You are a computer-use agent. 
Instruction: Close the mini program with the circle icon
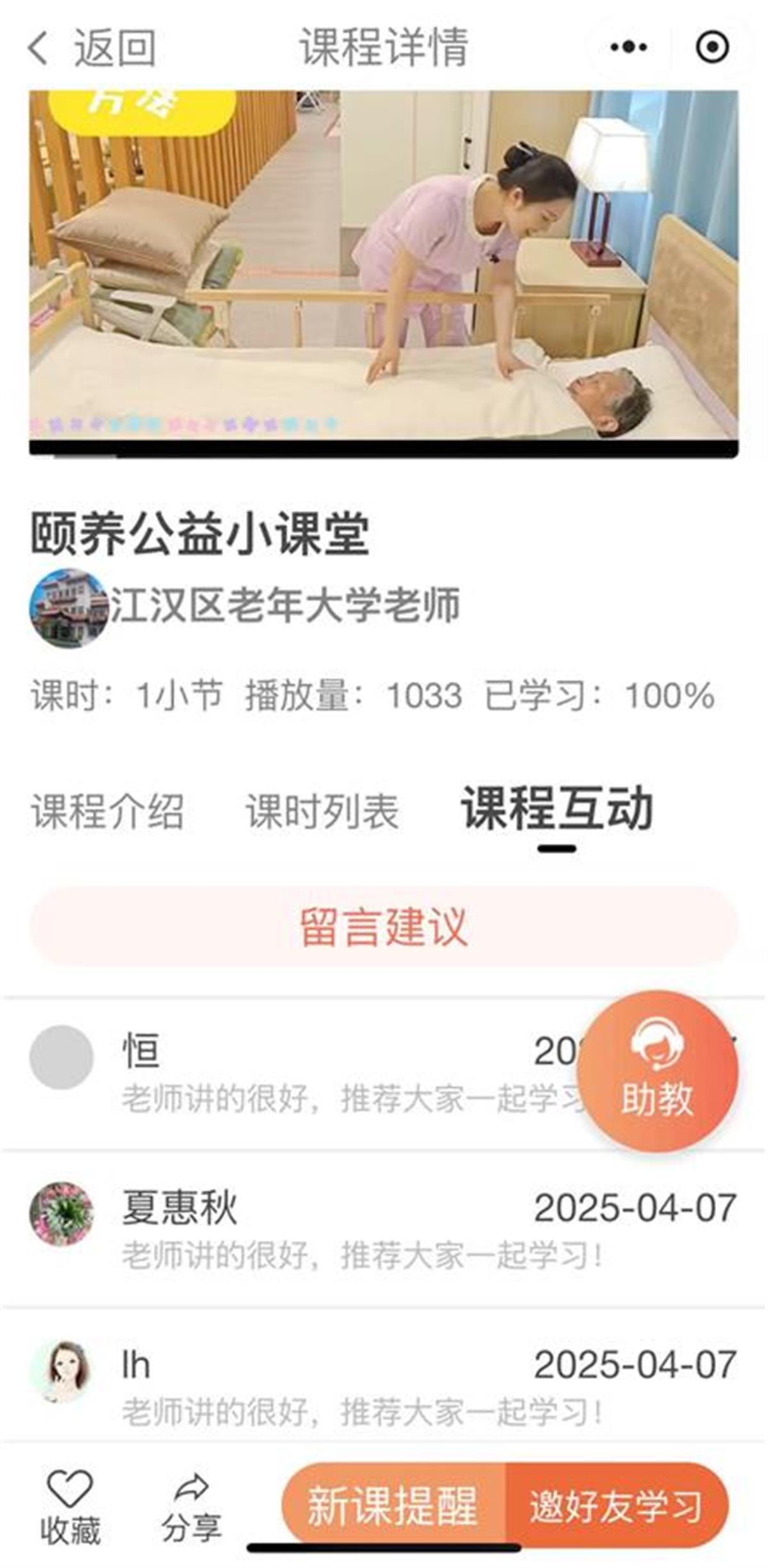[x=712, y=47]
